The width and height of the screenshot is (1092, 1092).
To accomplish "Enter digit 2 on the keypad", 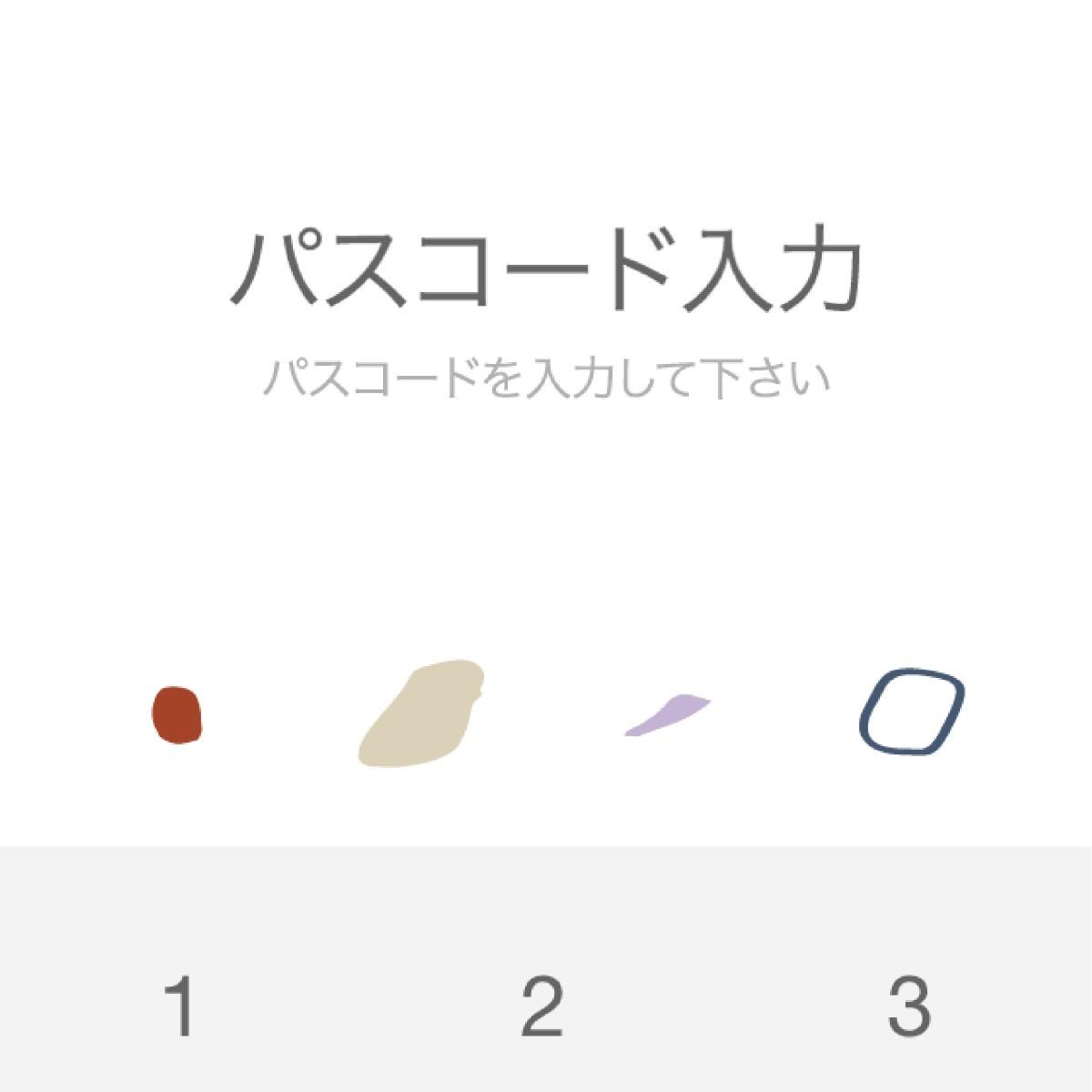I will pos(543,1005).
